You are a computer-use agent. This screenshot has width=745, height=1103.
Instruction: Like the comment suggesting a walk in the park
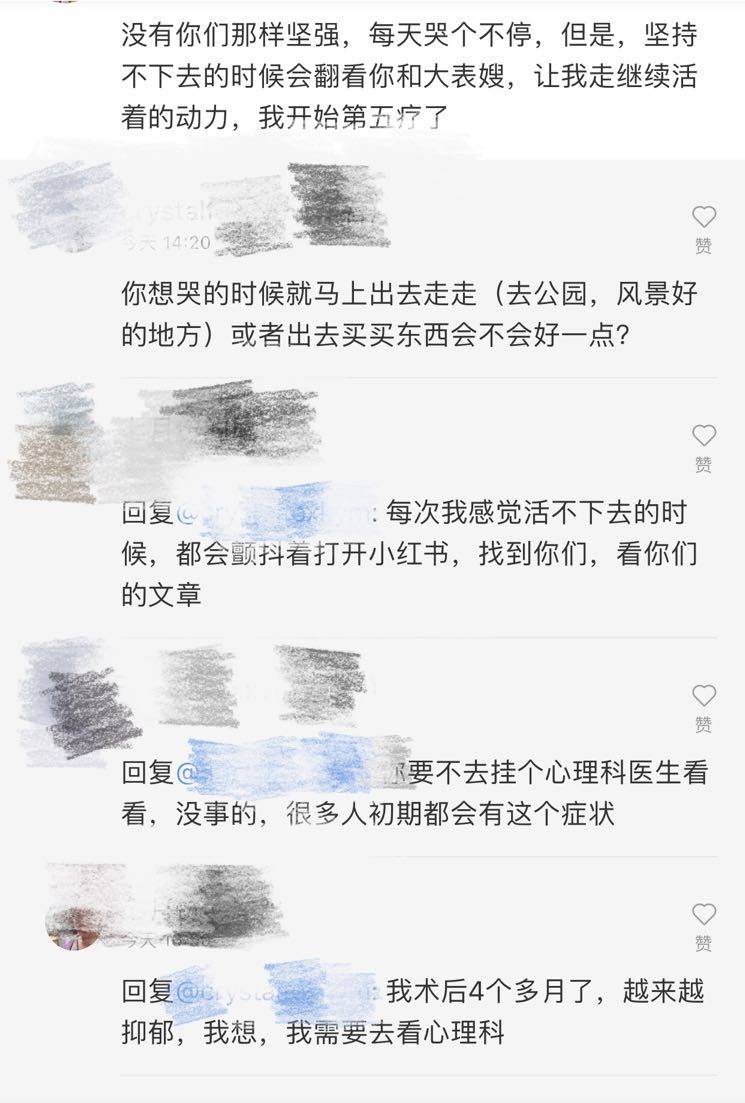[704, 217]
